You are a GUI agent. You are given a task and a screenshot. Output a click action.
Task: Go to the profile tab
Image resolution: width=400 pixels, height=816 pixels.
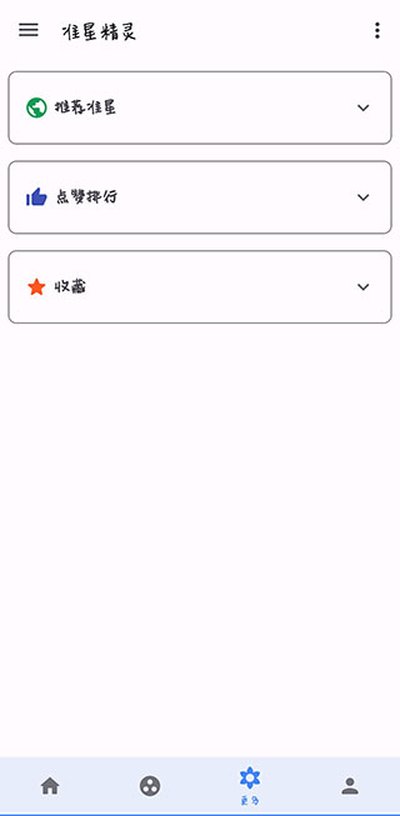tap(350, 786)
